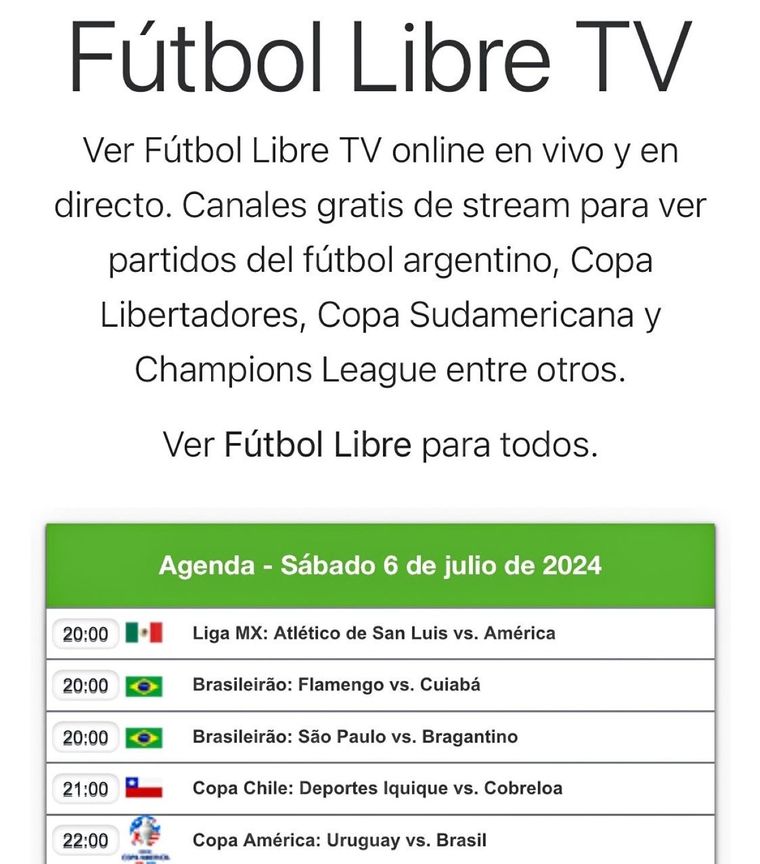Expand the Flamengo vs. Cuiabá row
The width and height of the screenshot is (760, 864).
tap(336, 685)
